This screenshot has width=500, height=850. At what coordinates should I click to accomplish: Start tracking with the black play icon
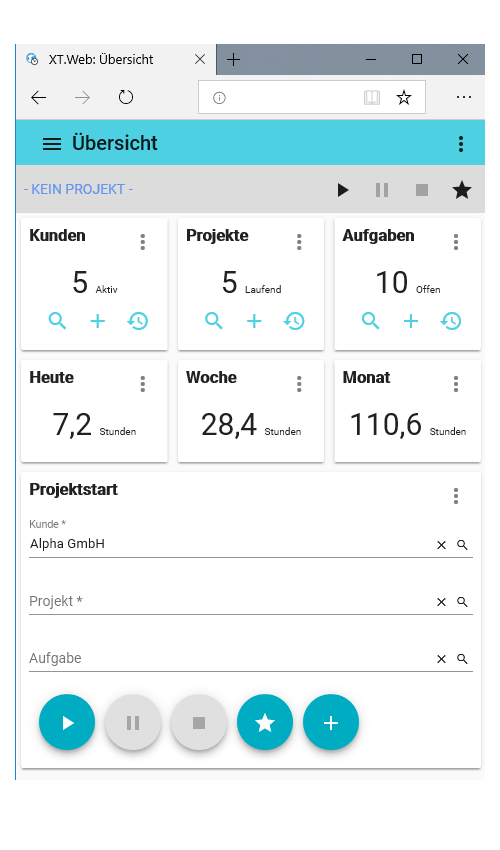[343, 190]
